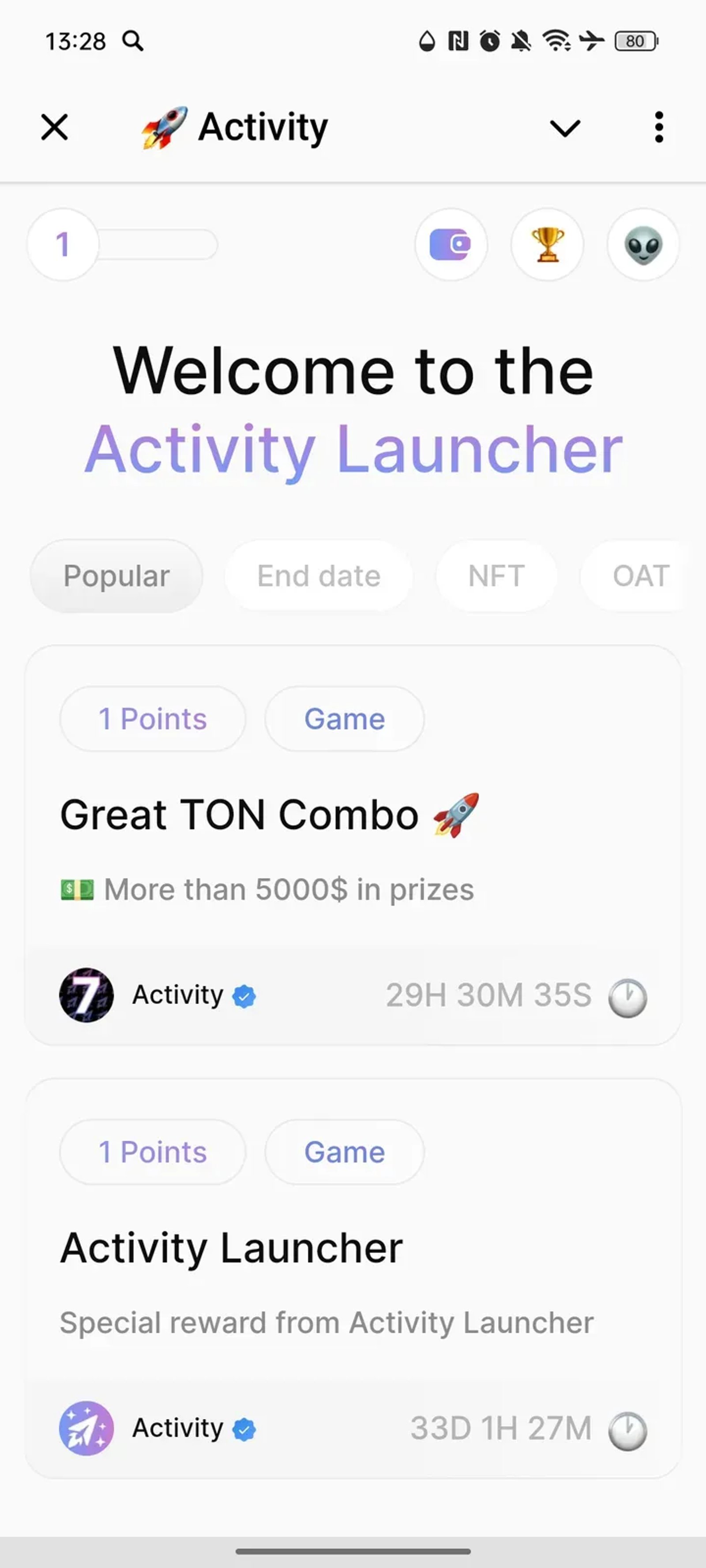Toggle the OAT filter chip
The width and height of the screenshot is (706, 1568).
pyautogui.click(x=641, y=575)
